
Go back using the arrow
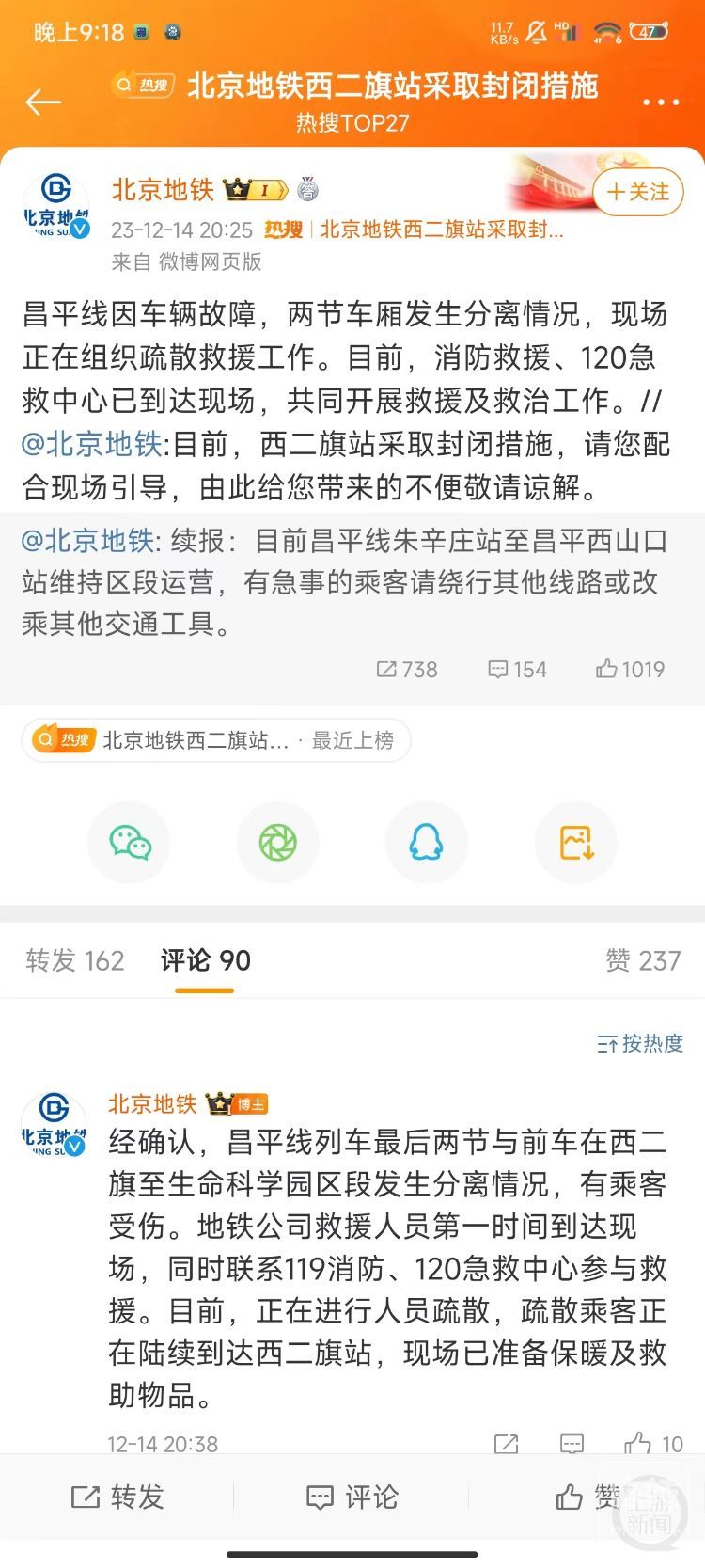click(x=43, y=102)
